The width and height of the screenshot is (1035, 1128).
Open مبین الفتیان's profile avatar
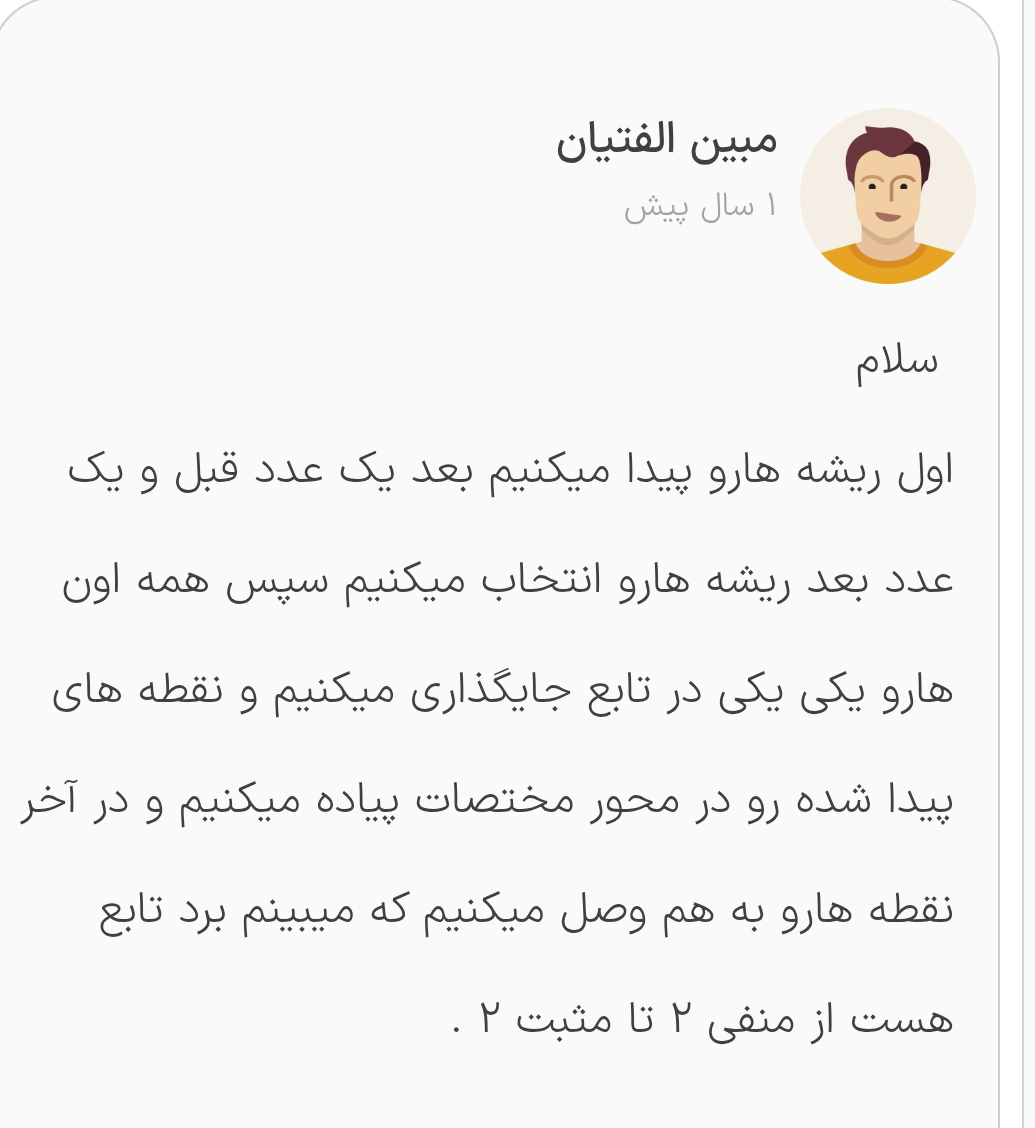pyautogui.click(x=887, y=196)
